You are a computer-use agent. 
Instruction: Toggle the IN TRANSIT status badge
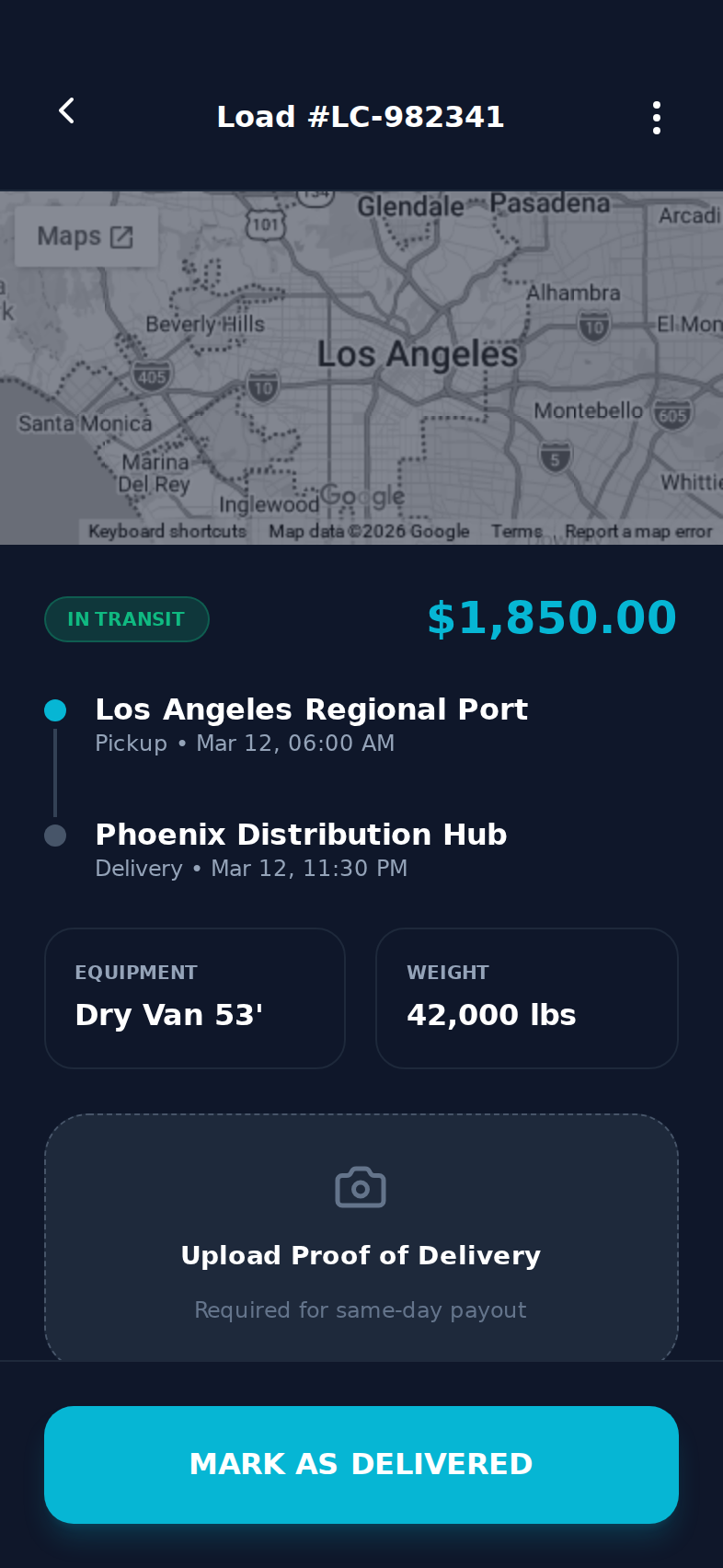click(126, 618)
